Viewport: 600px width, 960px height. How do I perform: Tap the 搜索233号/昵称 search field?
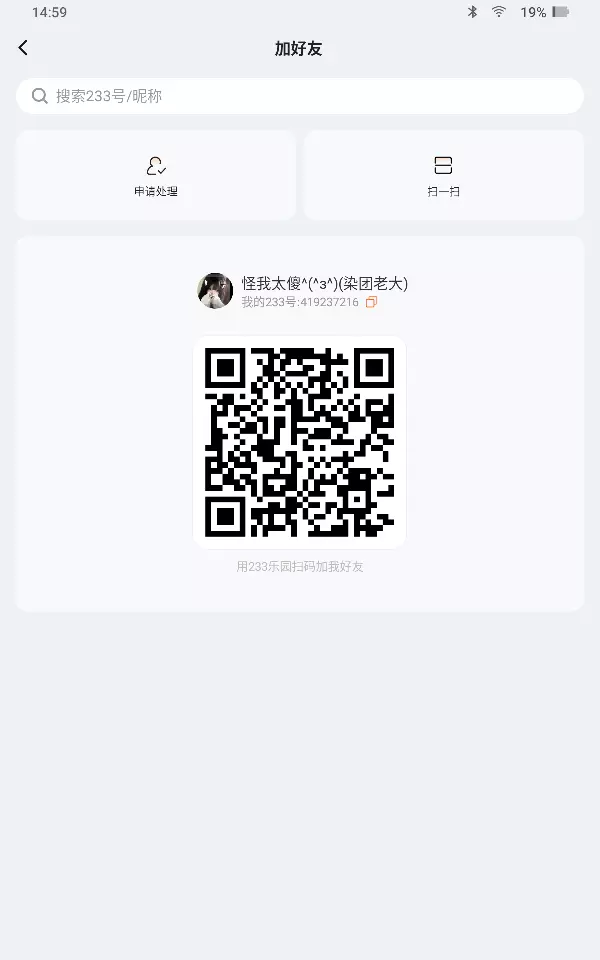pos(299,96)
